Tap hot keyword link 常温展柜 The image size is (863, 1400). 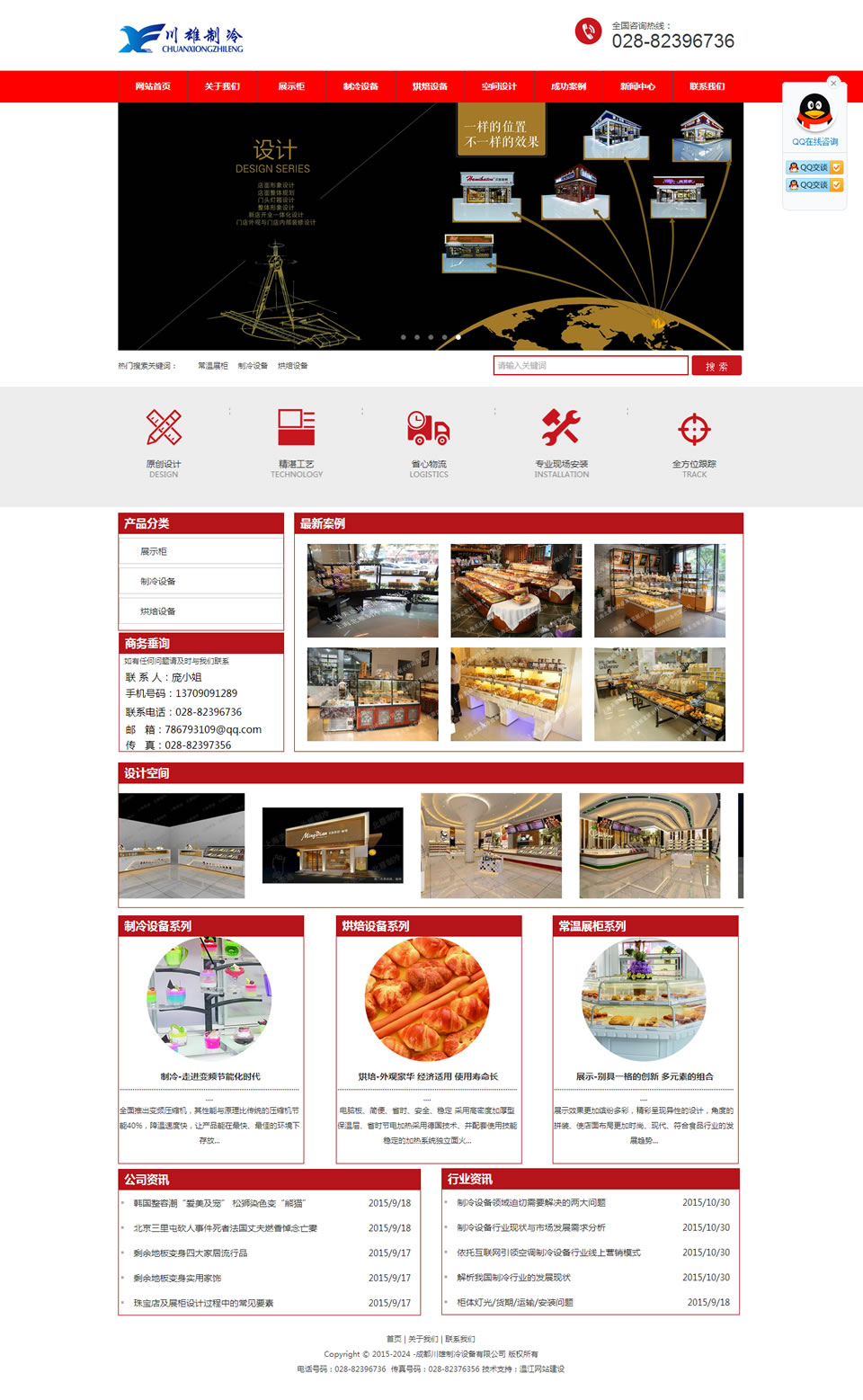pyautogui.click(x=213, y=366)
